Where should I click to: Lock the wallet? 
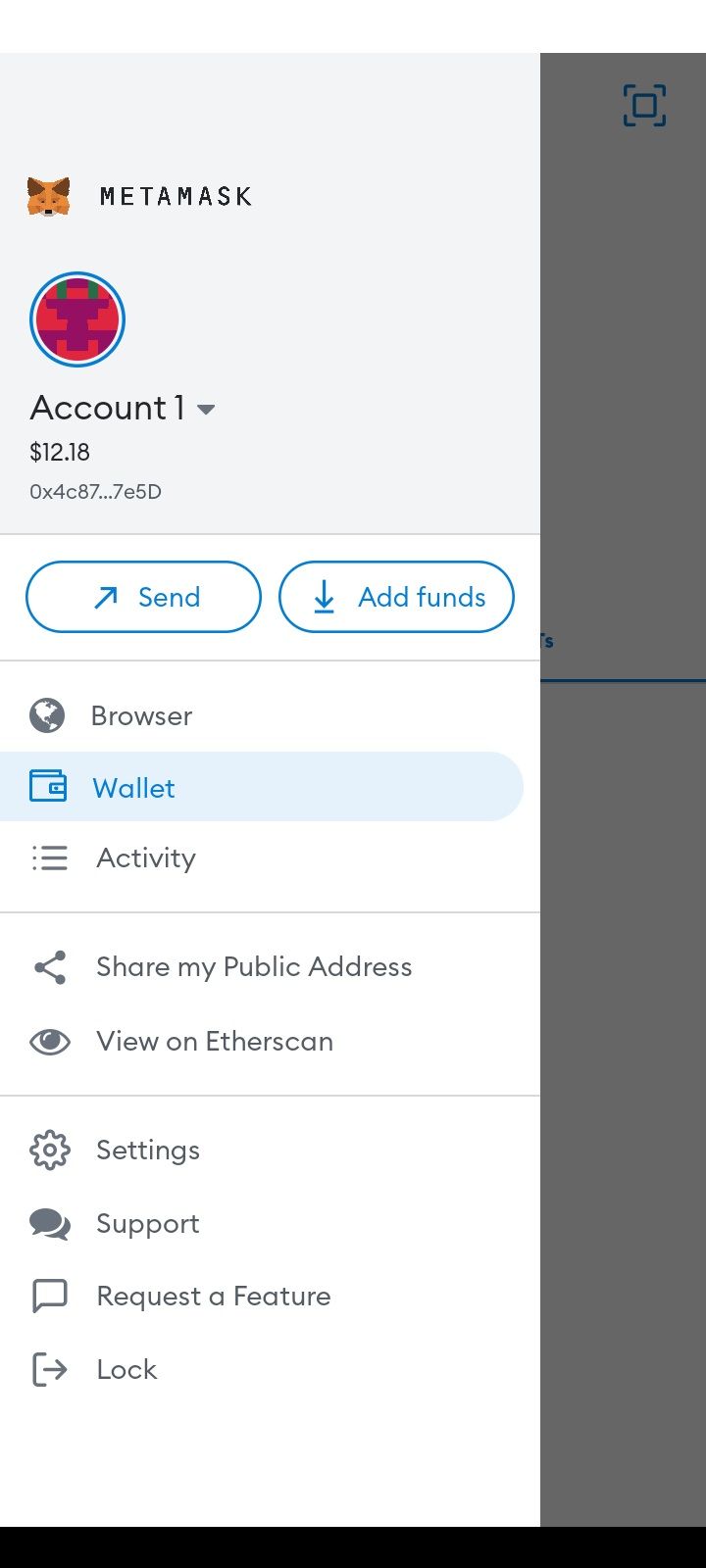coord(270,1369)
